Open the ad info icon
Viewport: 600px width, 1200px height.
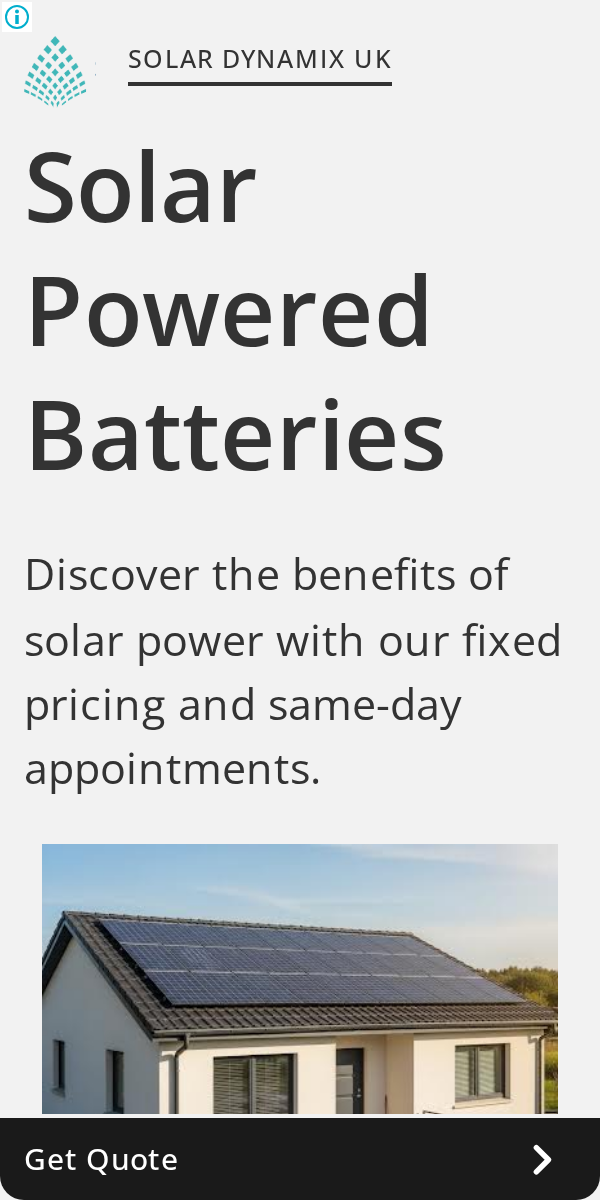17,16
